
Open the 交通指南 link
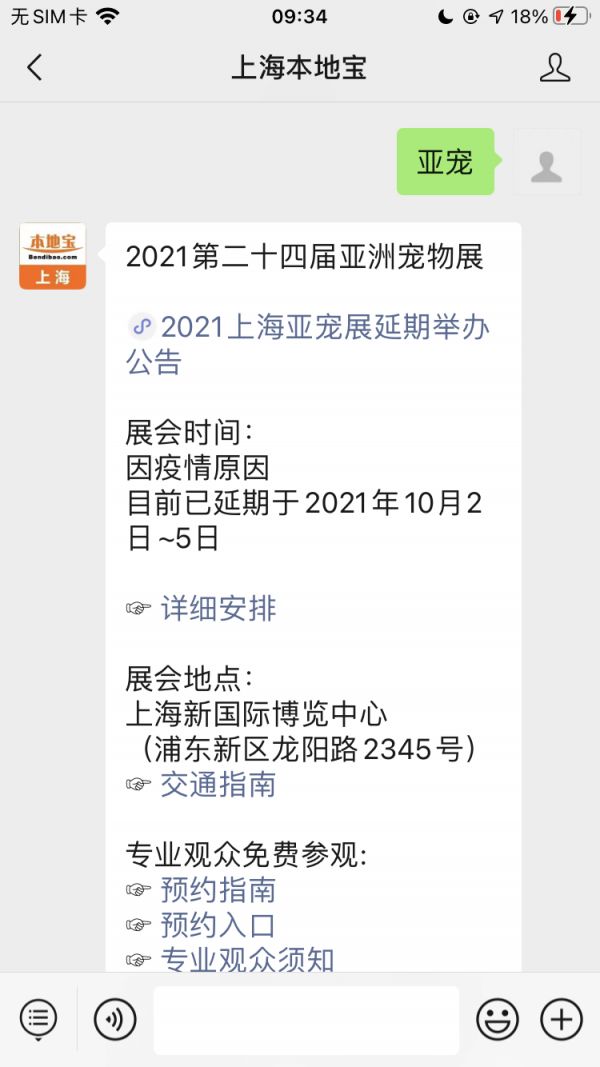click(218, 785)
